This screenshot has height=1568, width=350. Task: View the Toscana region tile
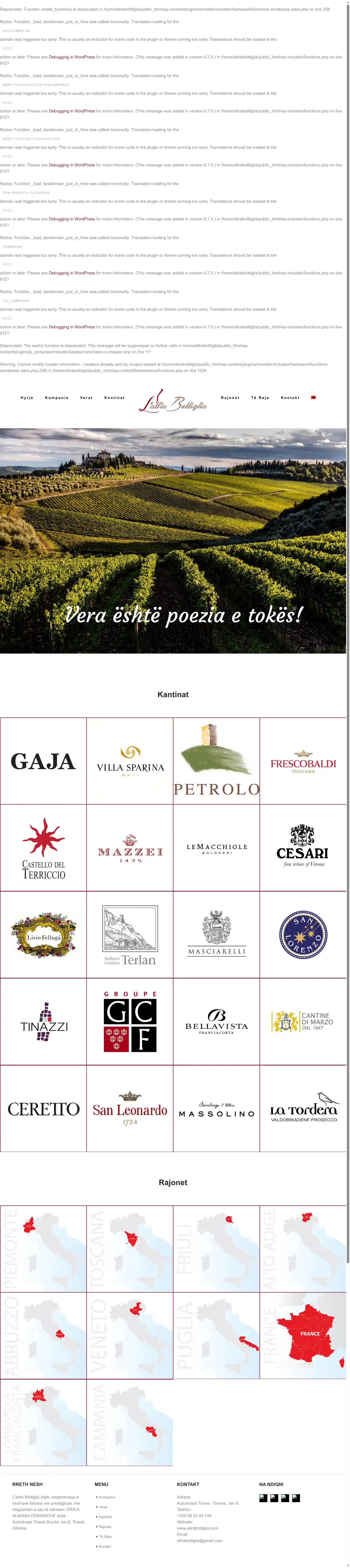[130, 1248]
